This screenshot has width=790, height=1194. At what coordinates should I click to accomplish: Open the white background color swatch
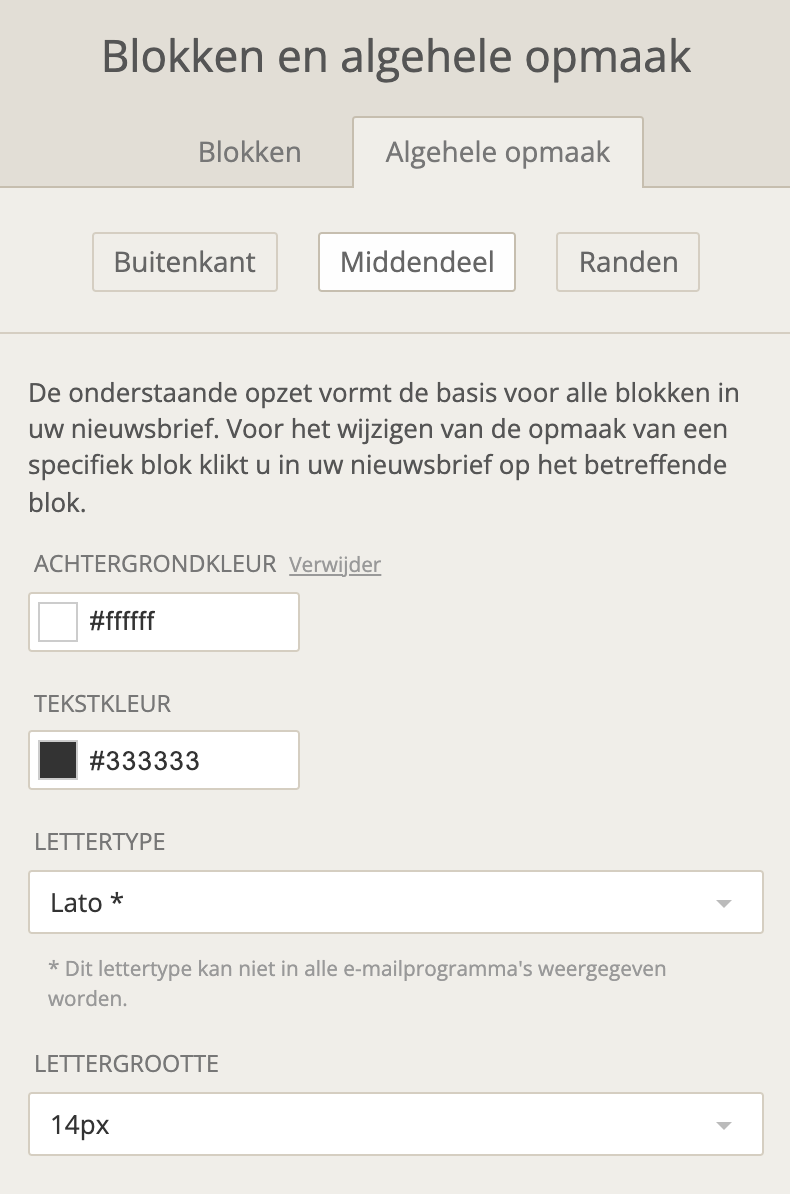(x=58, y=622)
